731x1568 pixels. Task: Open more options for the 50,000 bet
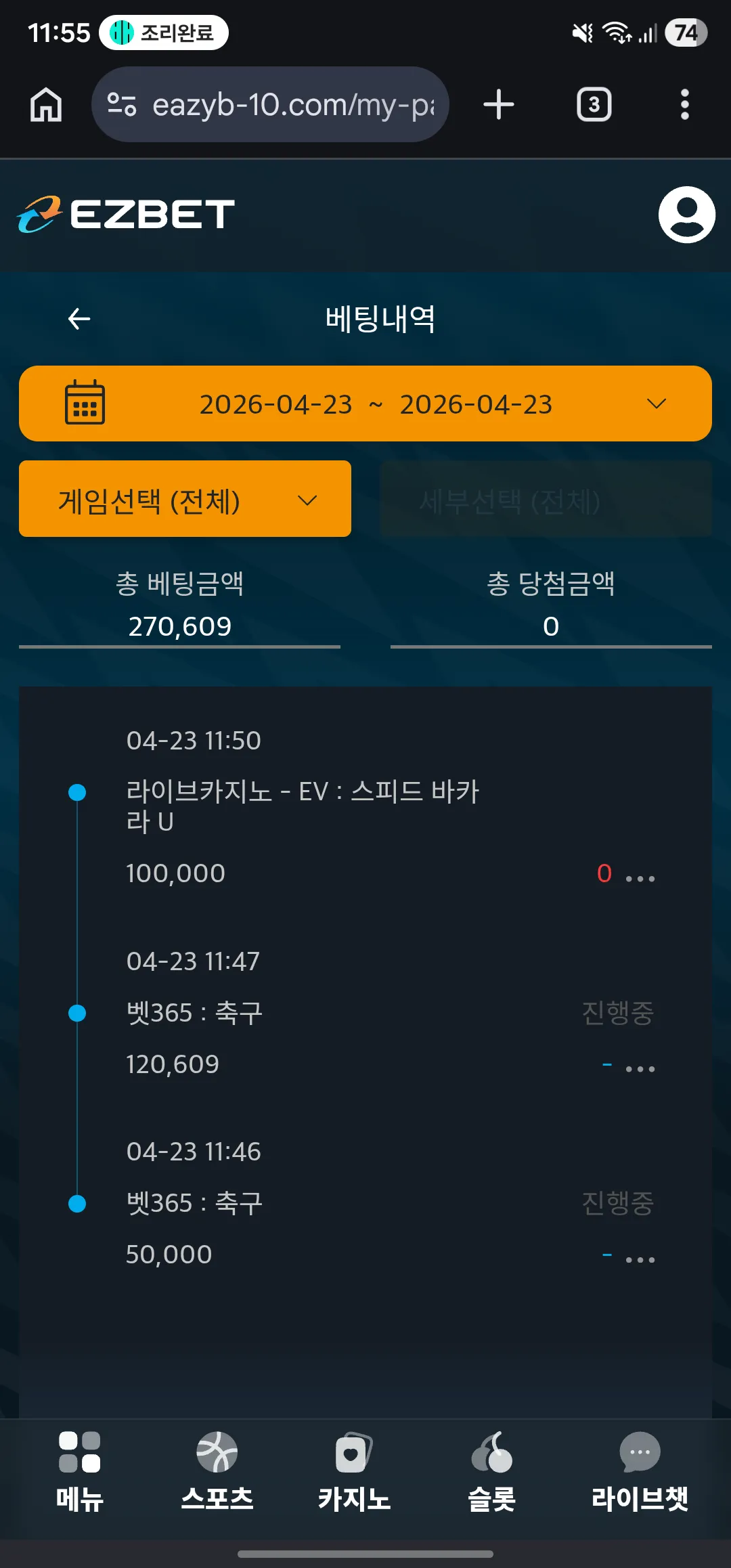coord(640,1260)
